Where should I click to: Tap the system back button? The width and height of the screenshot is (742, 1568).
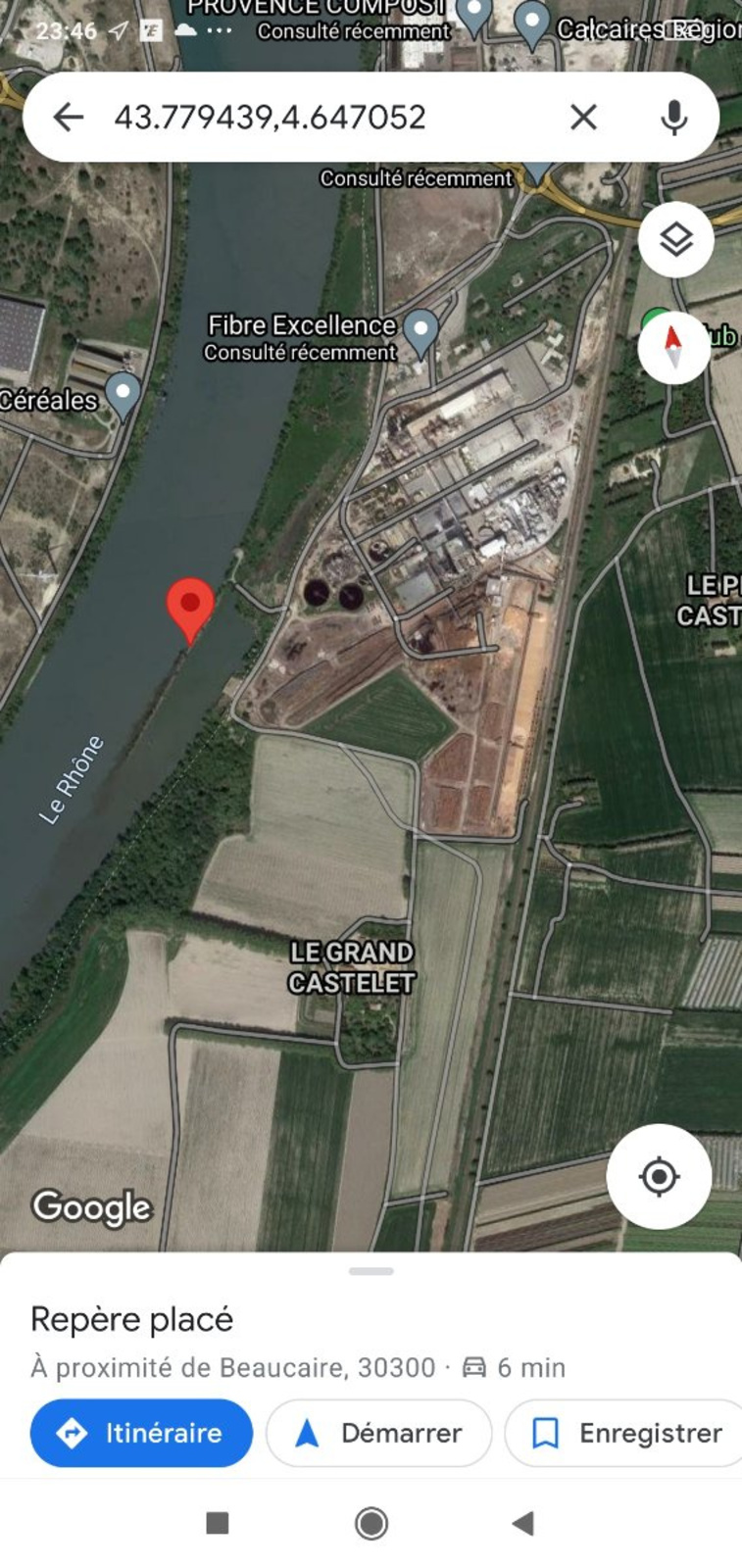(523, 1523)
